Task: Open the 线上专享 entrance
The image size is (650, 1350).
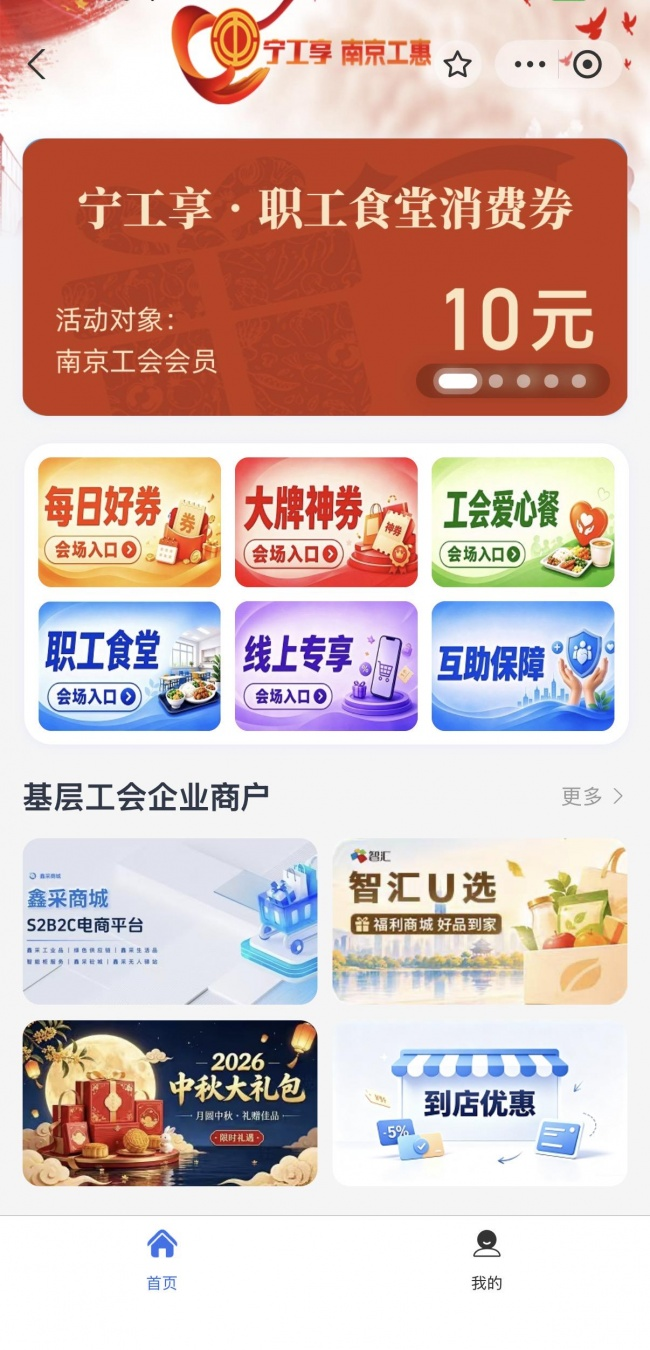Action: click(x=326, y=666)
